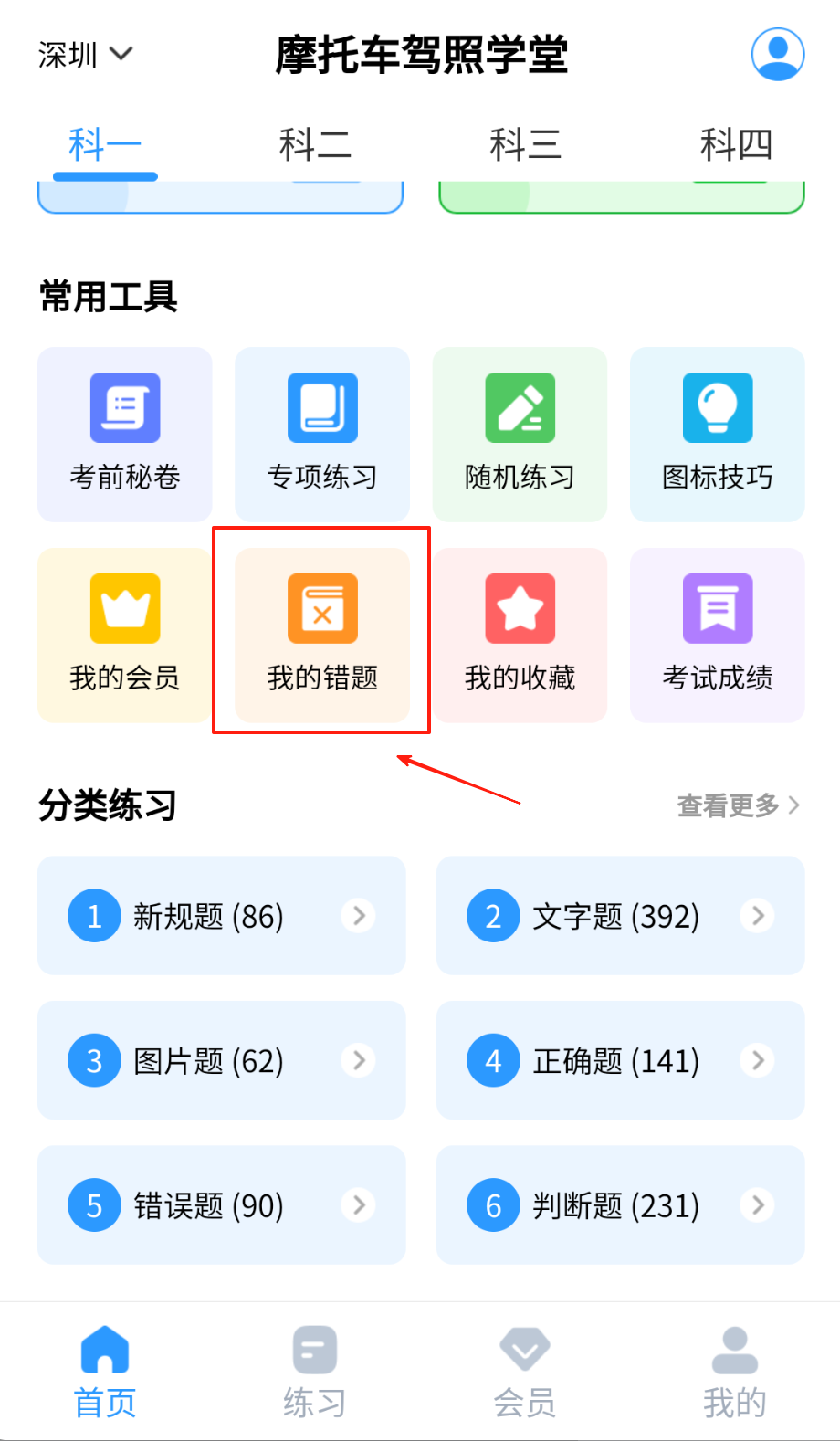Open 文字题 (392) category
Screen dimensions: 840x1441
point(620,915)
